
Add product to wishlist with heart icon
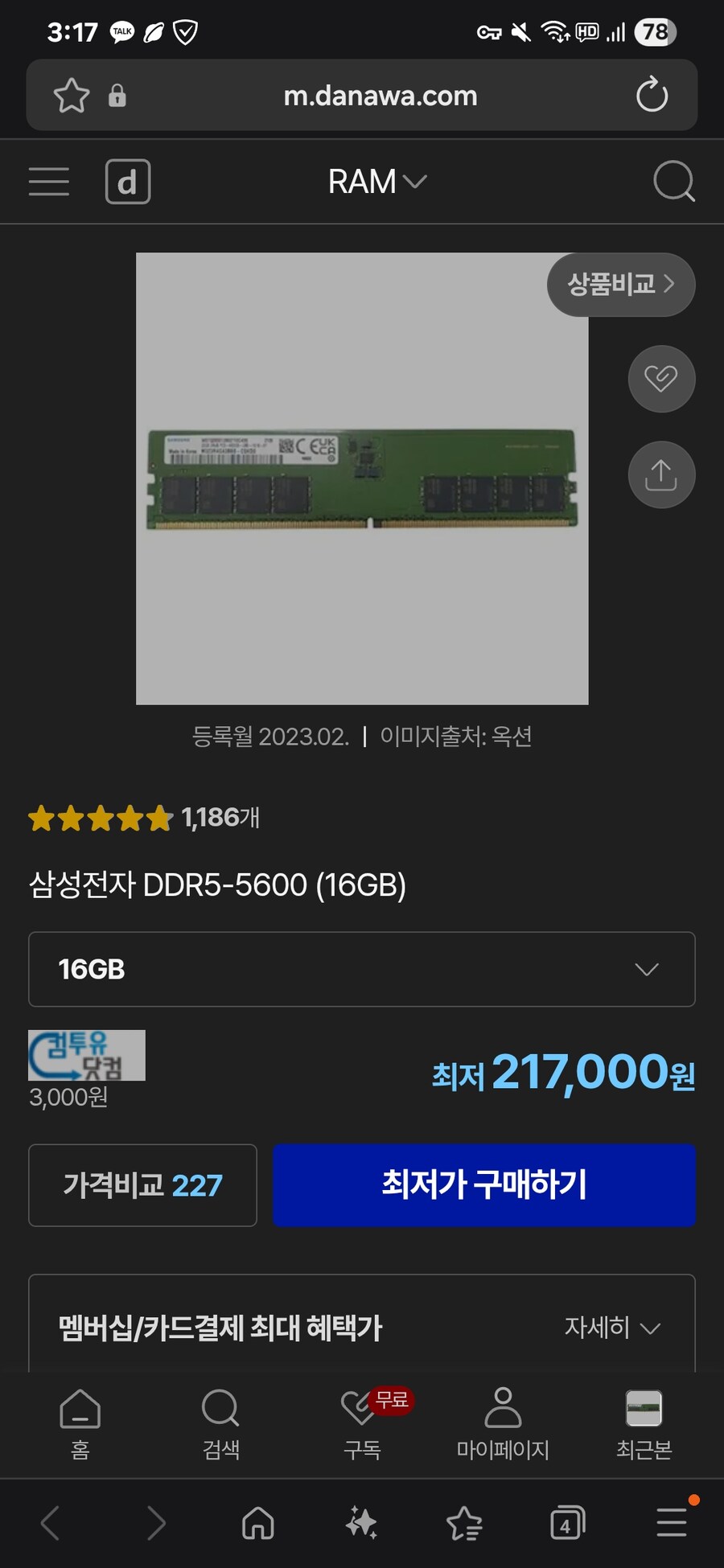[x=660, y=379]
